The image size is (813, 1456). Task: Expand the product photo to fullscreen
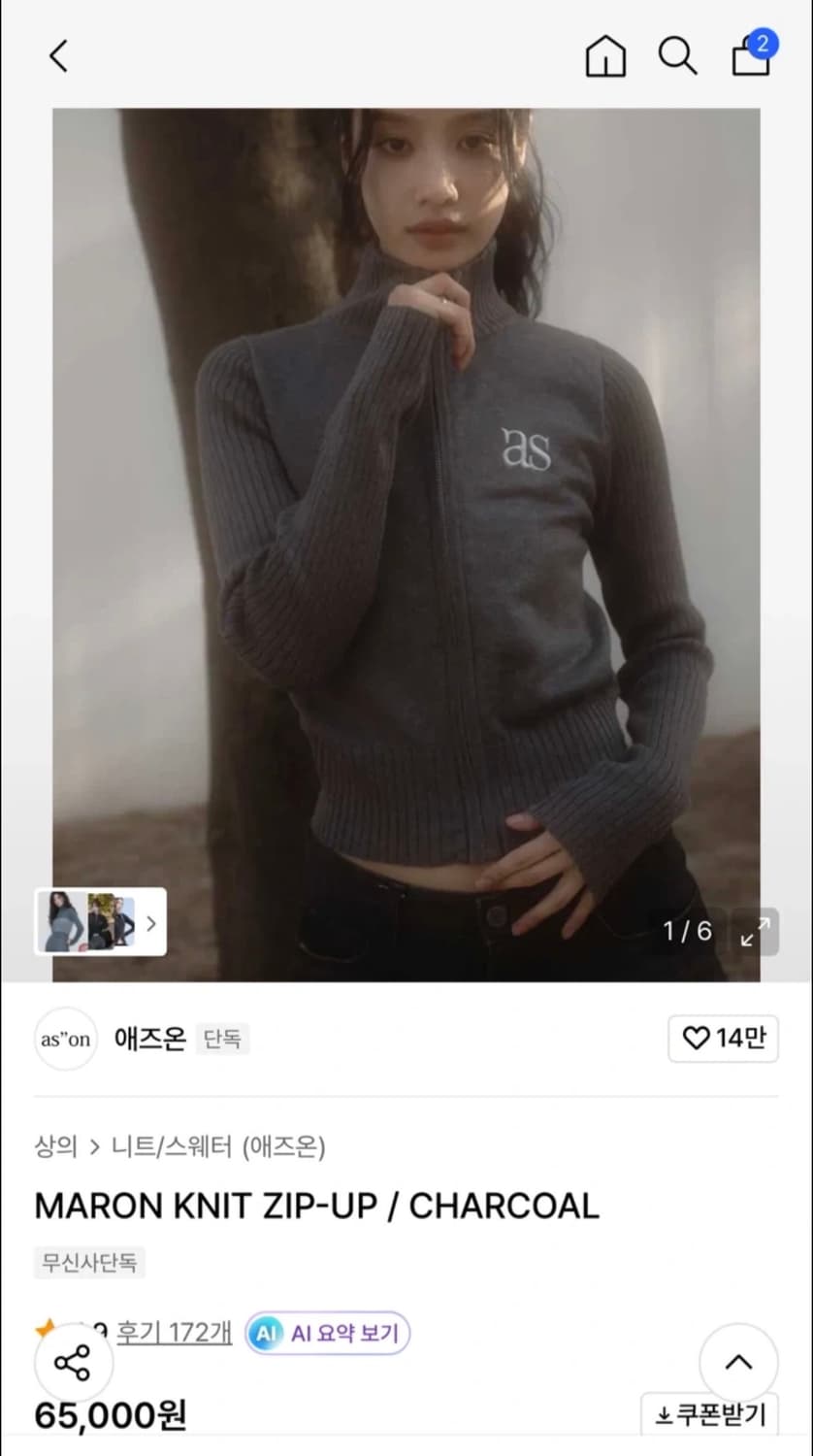(756, 931)
